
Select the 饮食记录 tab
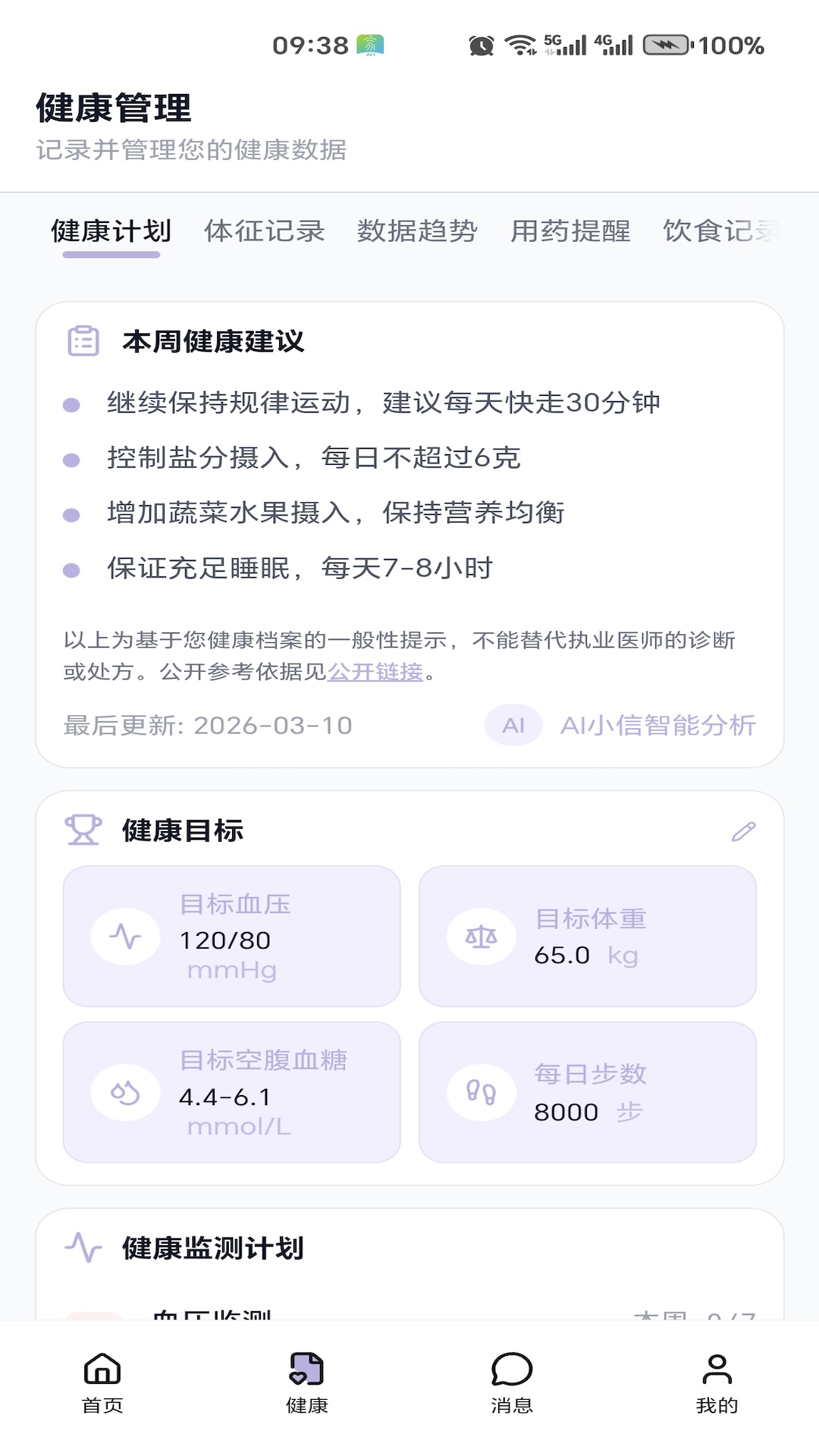point(720,231)
